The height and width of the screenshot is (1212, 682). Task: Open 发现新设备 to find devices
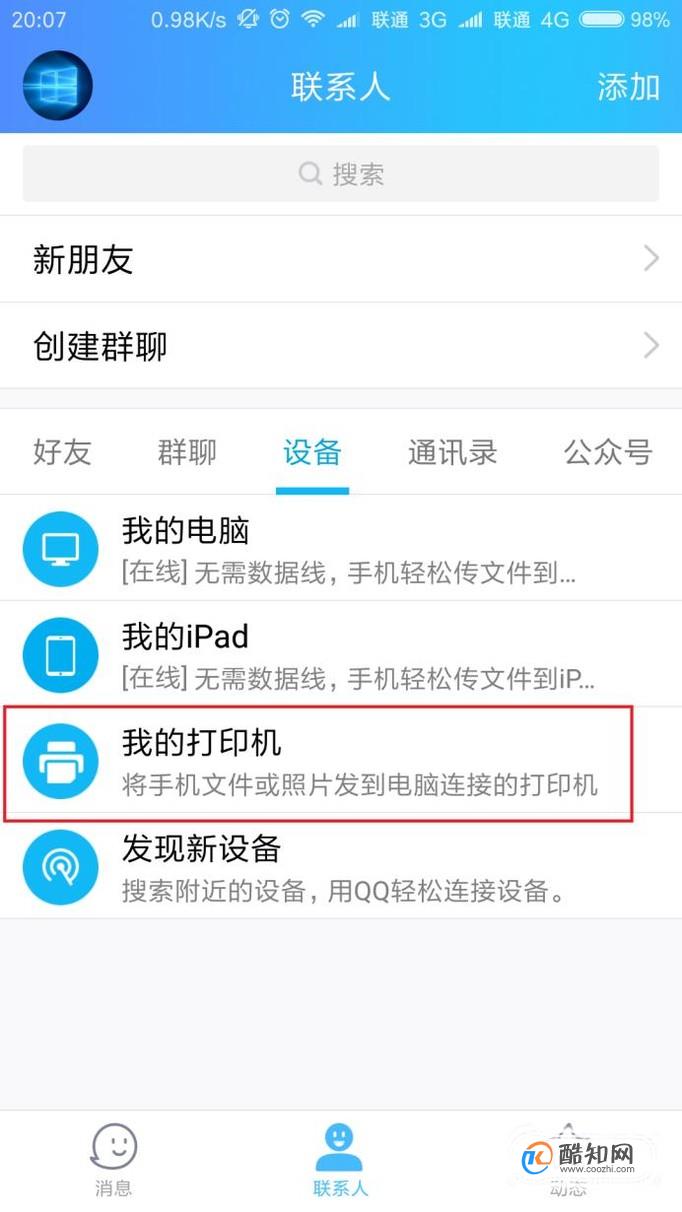[341, 867]
